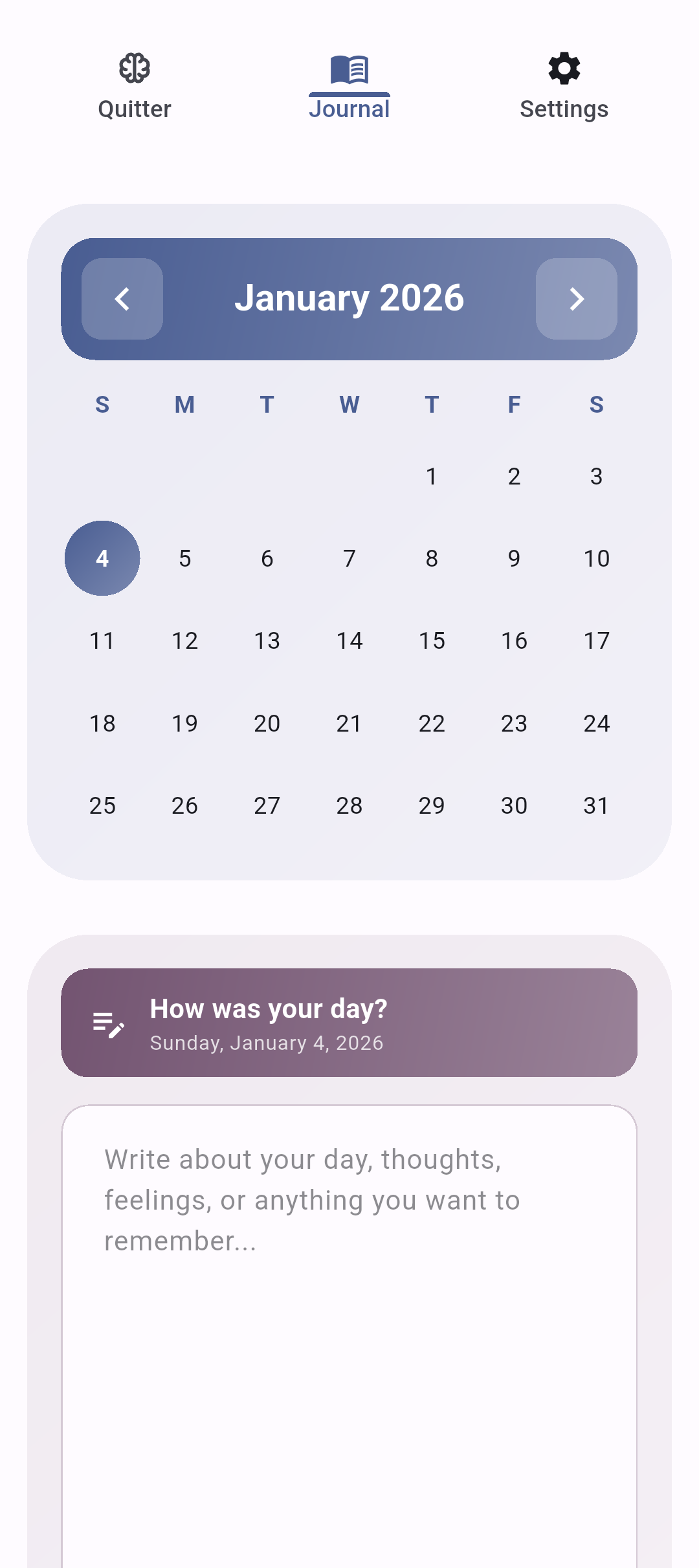Image resolution: width=699 pixels, height=1568 pixels.
Task: Pick January 1 on the calendar
Action: pos(432,476)
